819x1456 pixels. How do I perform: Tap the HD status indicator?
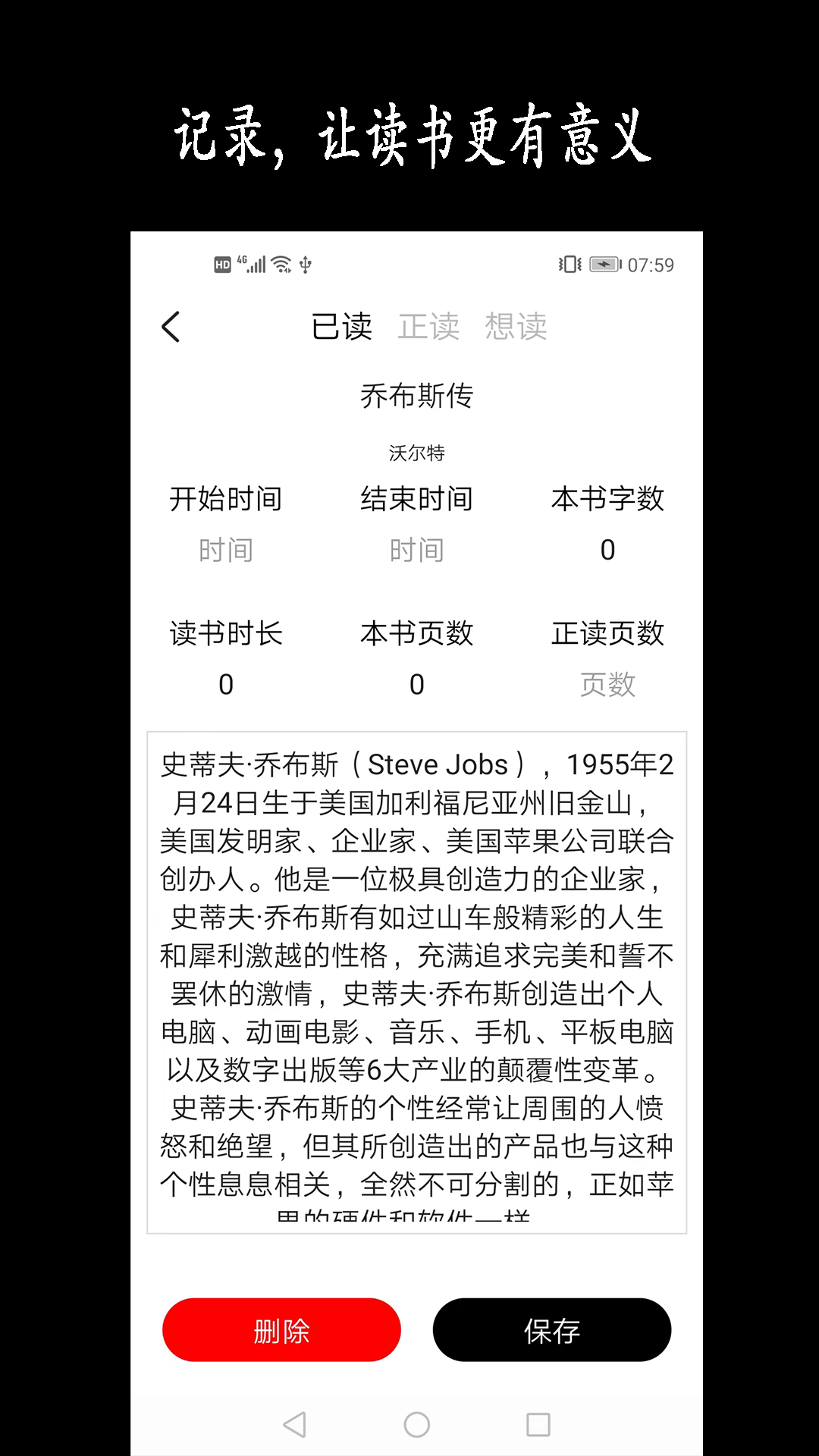pyautogui.click(x=221, y=264)
